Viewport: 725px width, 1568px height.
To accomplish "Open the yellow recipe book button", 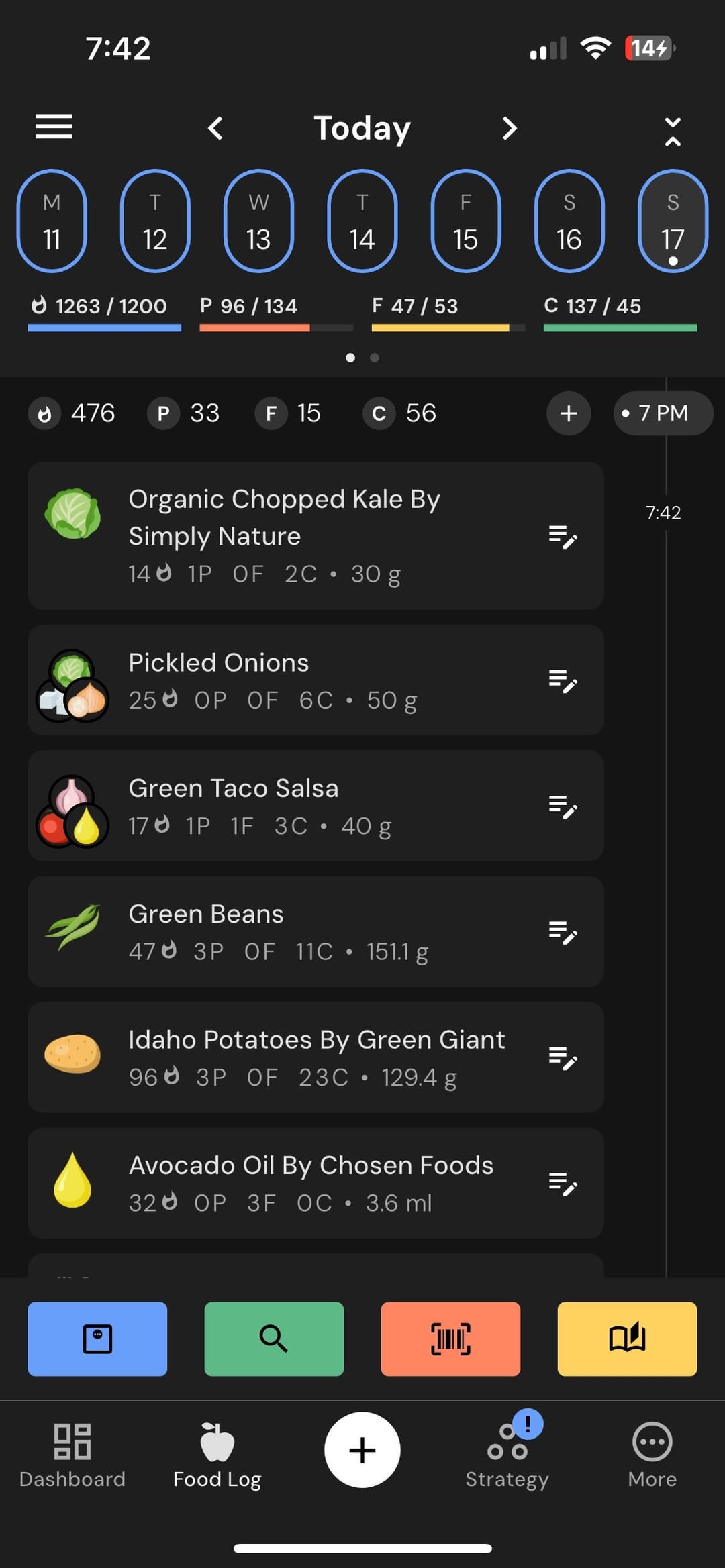I will (x=627, y=1339).
